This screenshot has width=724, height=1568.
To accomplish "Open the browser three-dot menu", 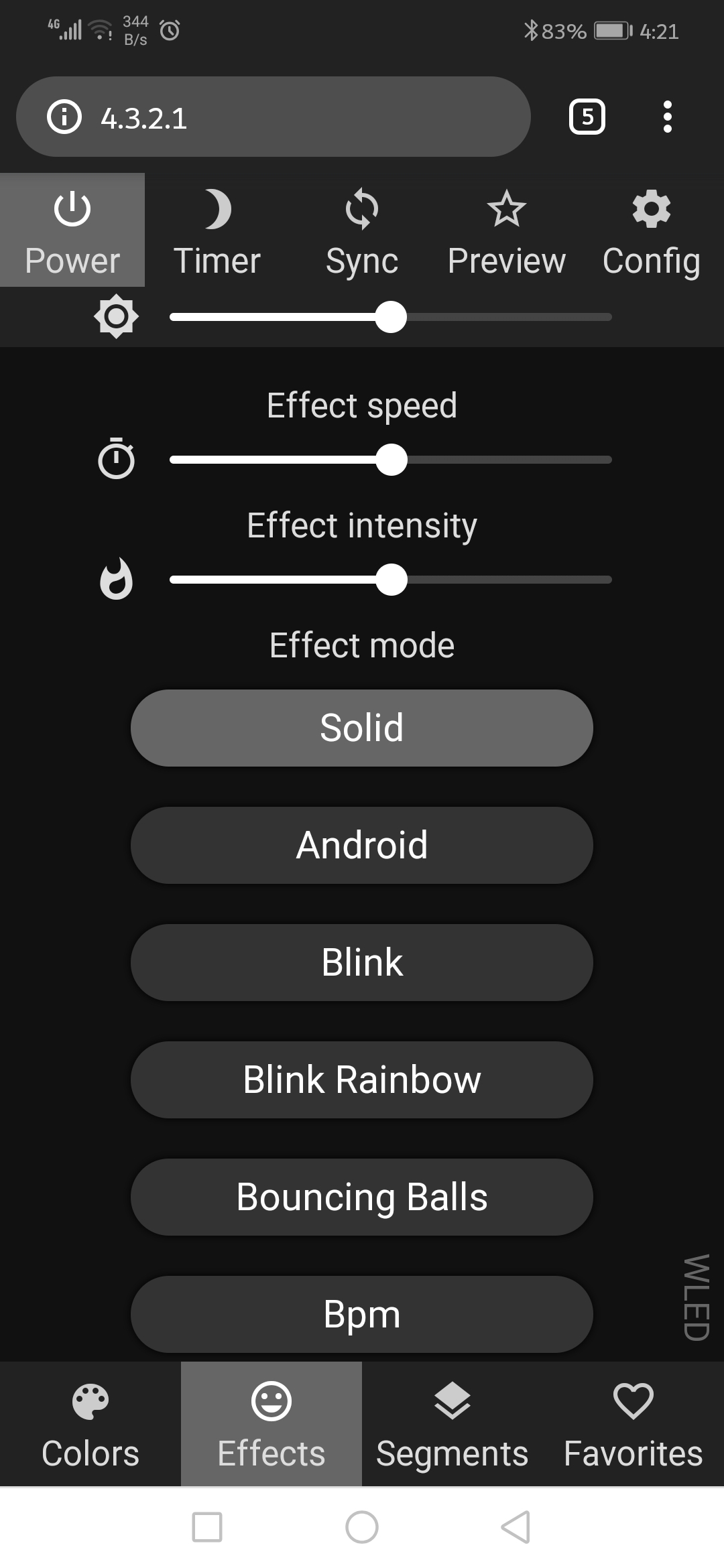I will point(667,117).
